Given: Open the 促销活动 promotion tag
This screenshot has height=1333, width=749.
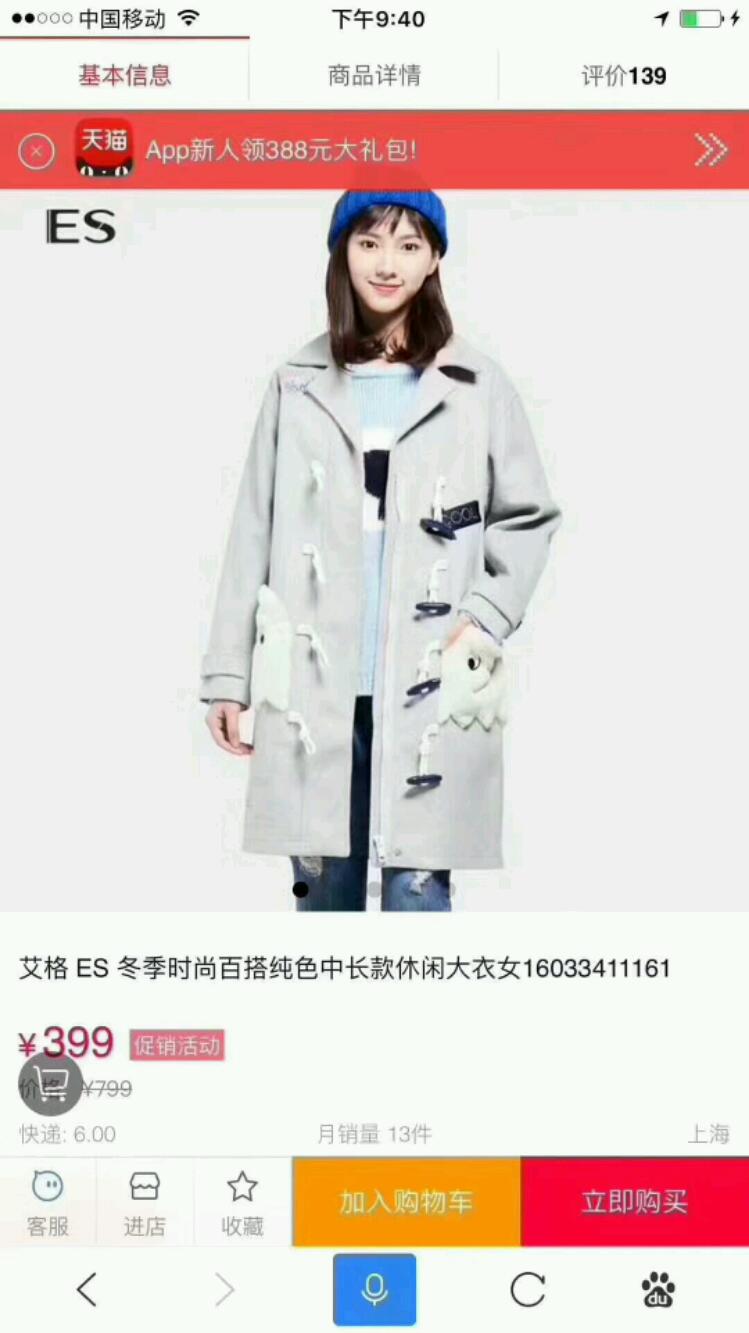Looking at the screenshot, I should pyautogui.click(x=178, y=1046).
